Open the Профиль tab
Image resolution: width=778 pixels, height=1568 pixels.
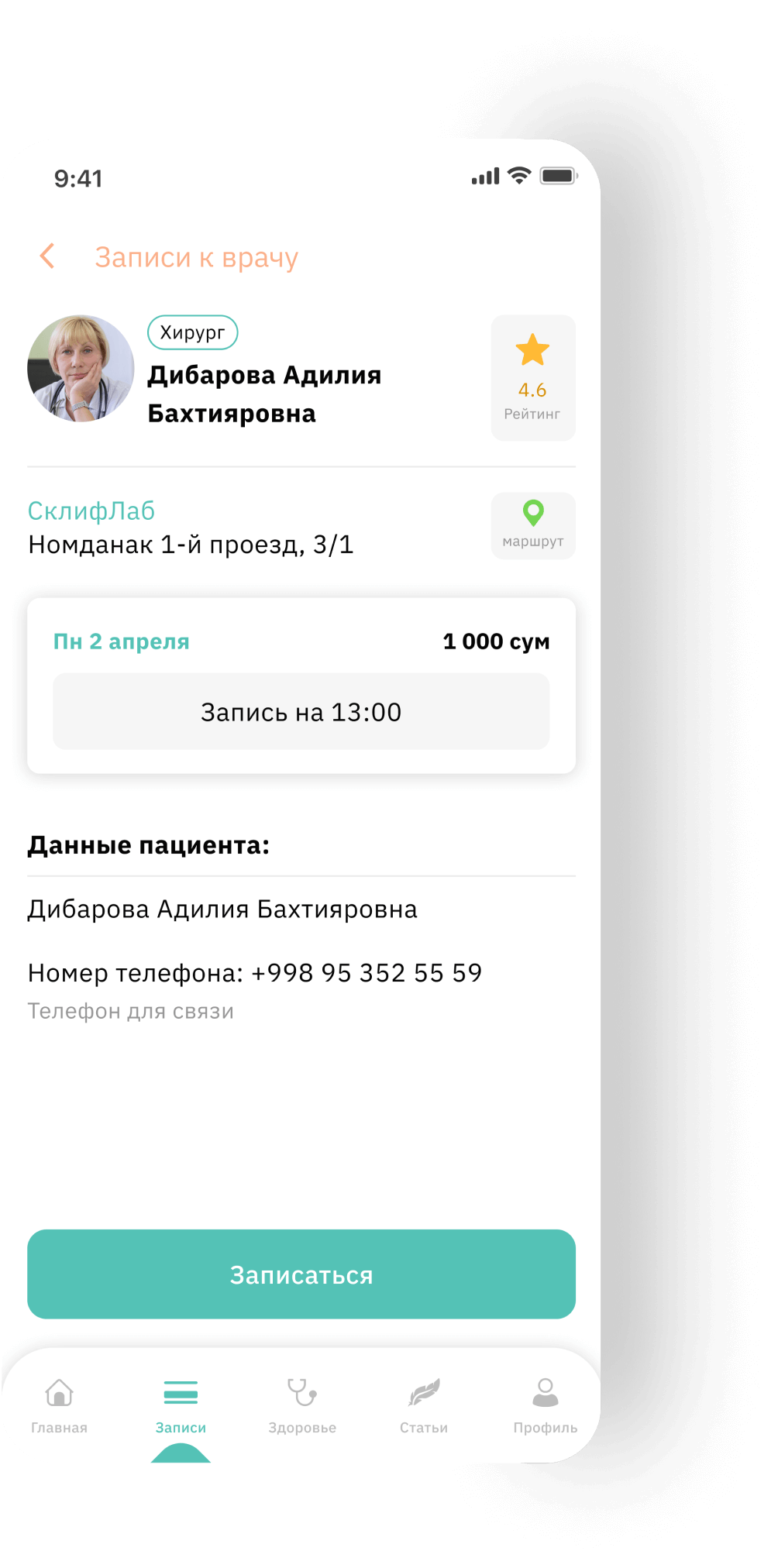545,1405
